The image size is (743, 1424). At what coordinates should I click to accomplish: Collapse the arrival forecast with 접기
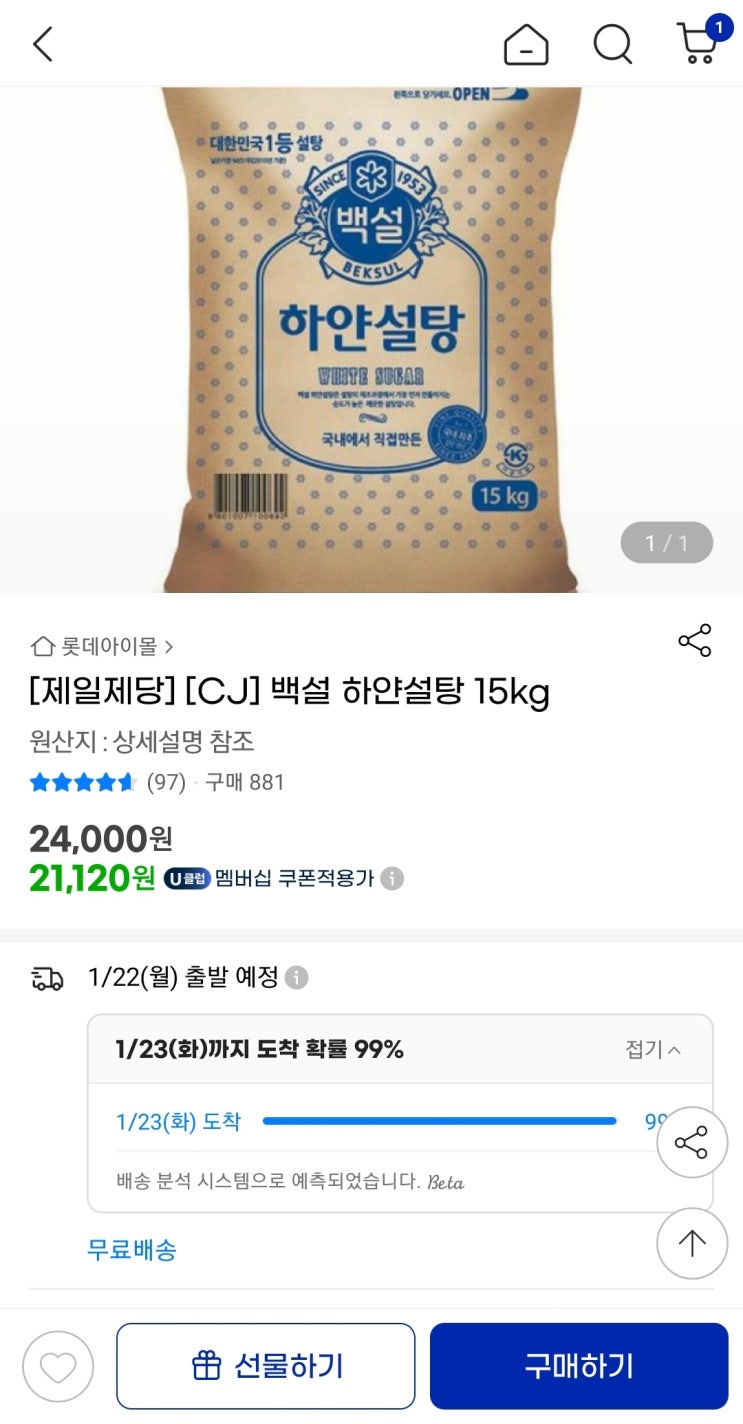click(653, 1049)
